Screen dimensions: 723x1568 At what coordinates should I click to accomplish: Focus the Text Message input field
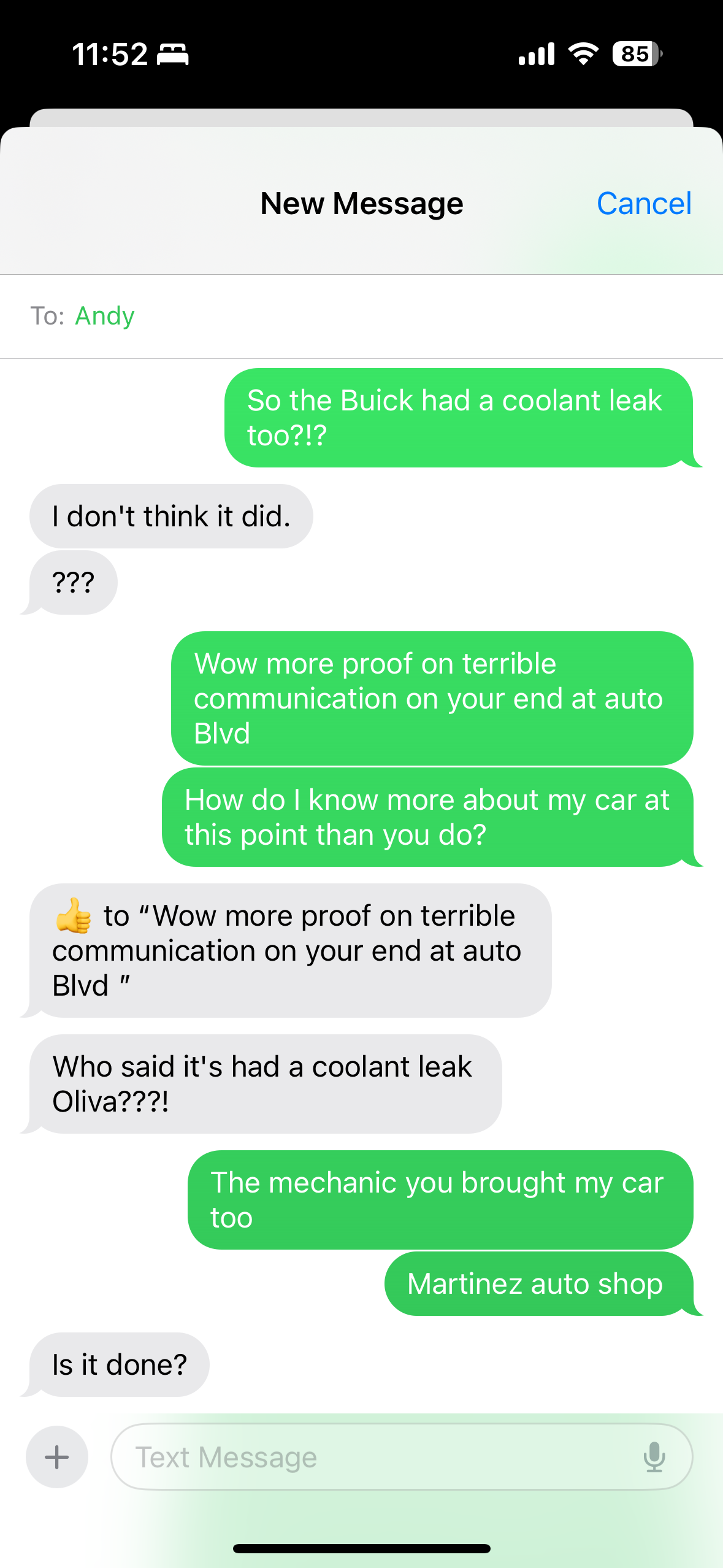point(368,1457)
